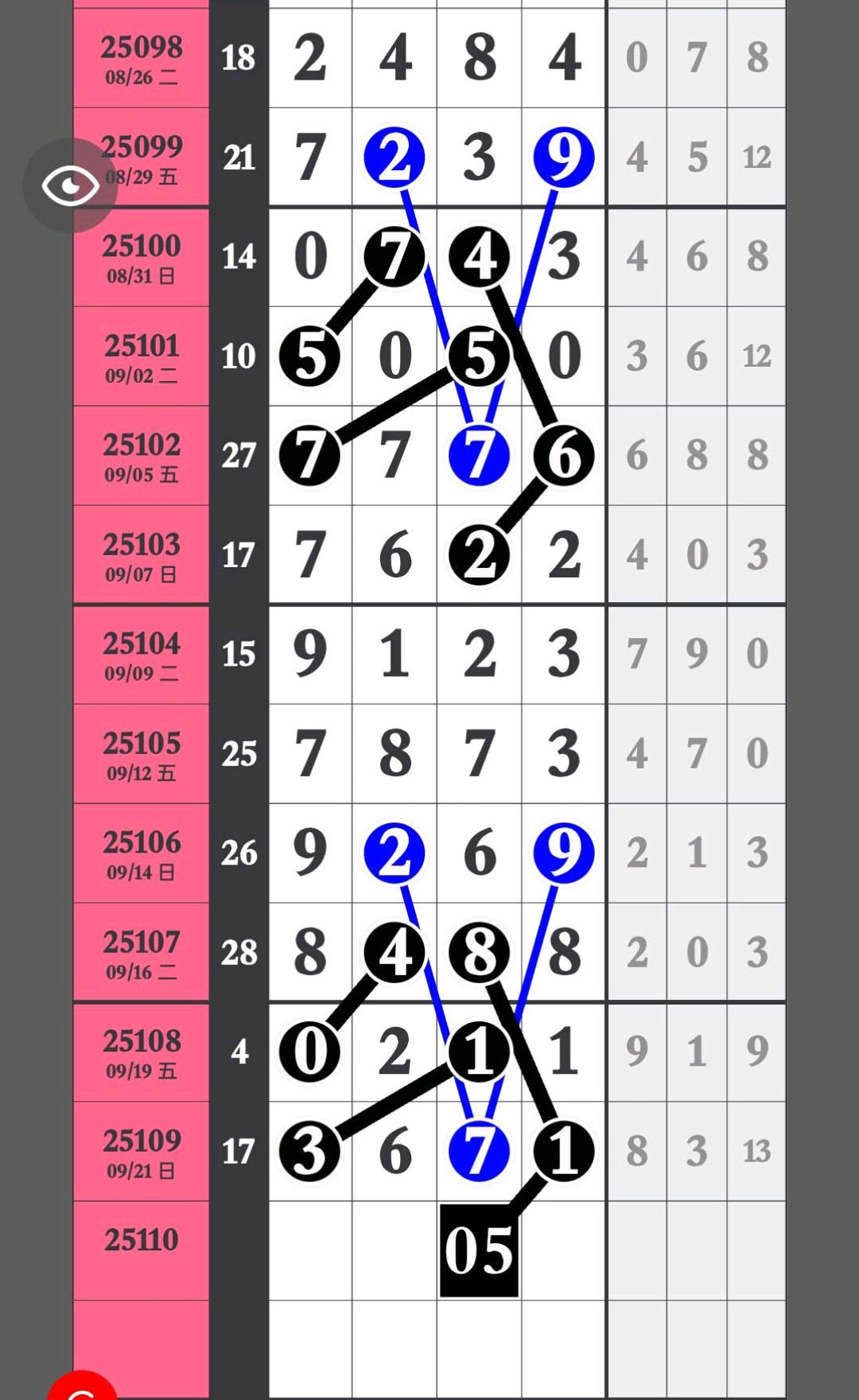Image resolution: width=859 pixels, height=1400 pixels.
Task: Tap the red round floating button
Action: click(83, 1386)
